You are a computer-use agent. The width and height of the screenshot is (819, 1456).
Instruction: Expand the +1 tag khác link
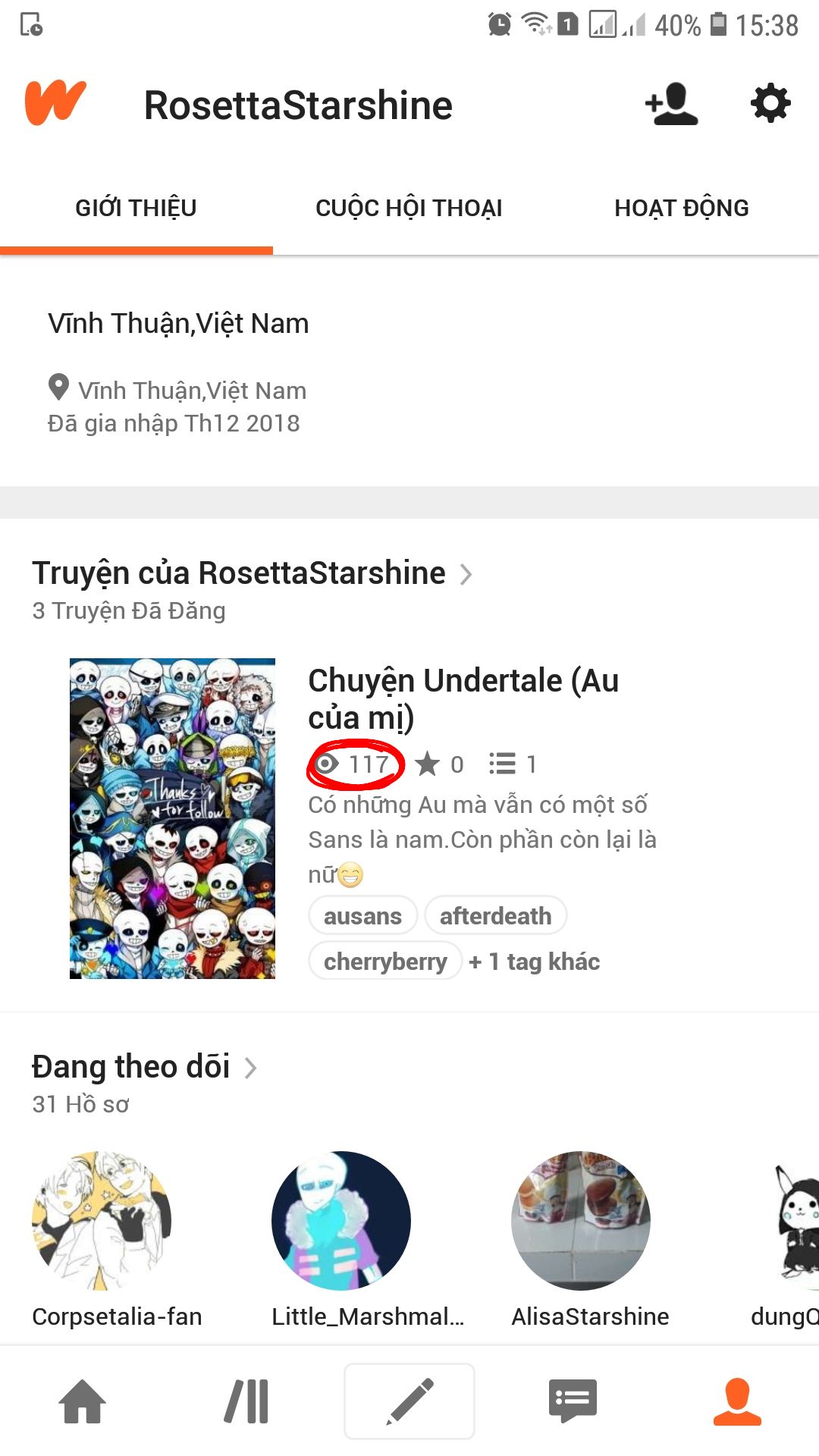tap(535, 962)
